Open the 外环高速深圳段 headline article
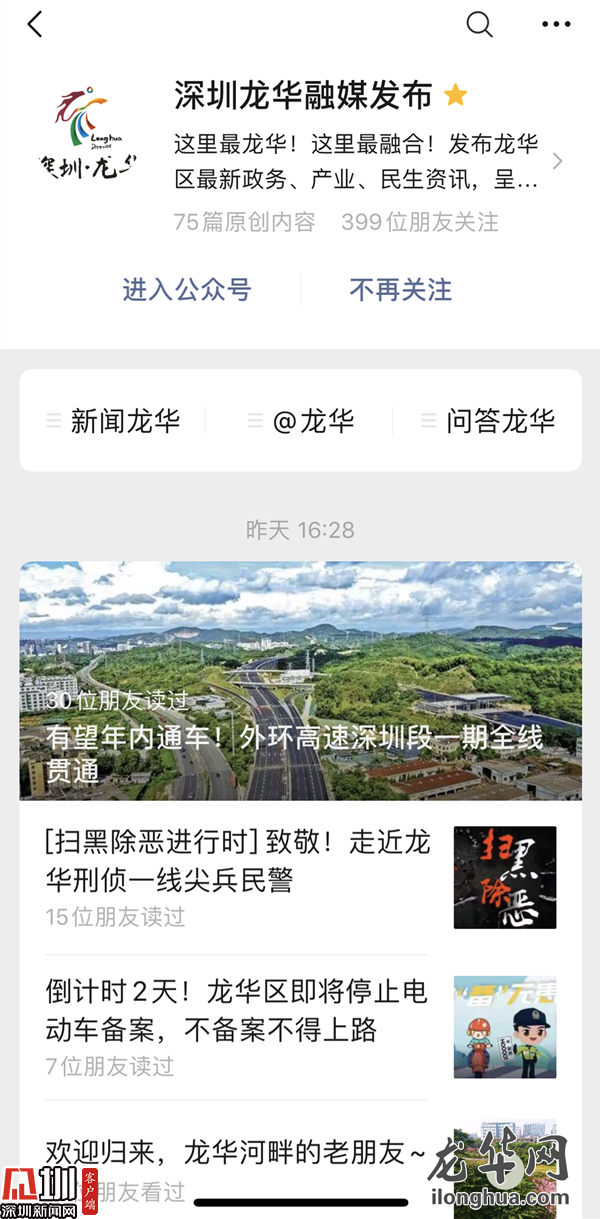 [x=300, y=680]
